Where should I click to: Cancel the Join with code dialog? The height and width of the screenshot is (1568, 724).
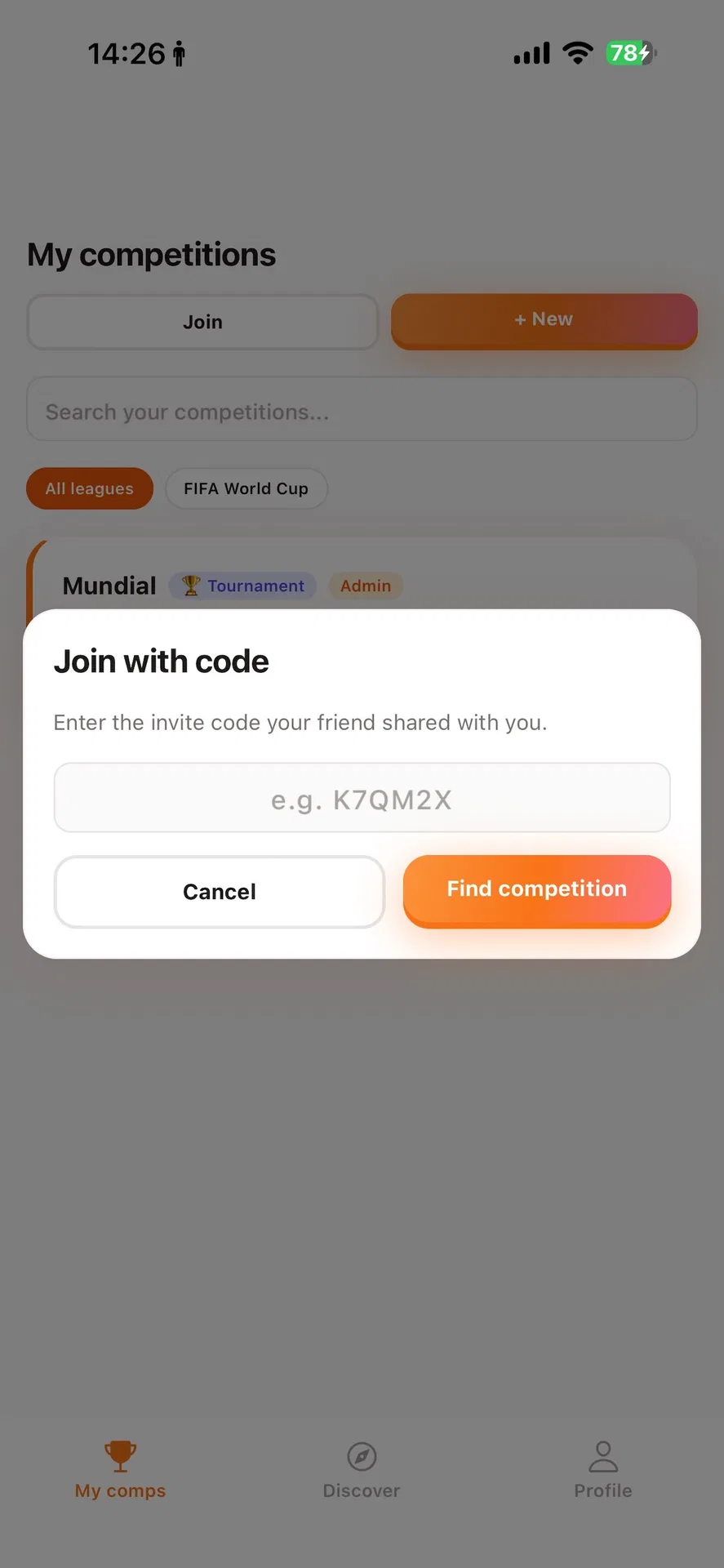[x=219, y=892]
